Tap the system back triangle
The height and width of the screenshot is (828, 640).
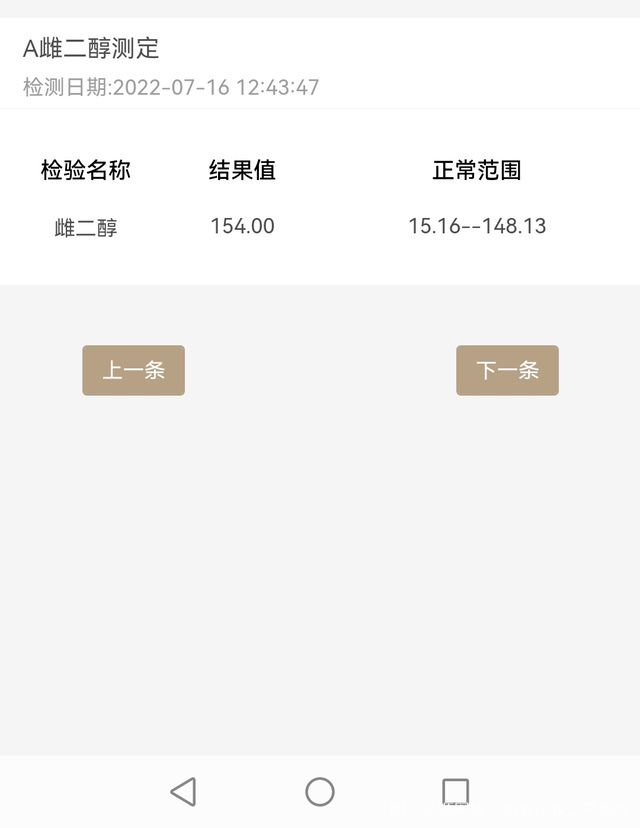(183, 792)
